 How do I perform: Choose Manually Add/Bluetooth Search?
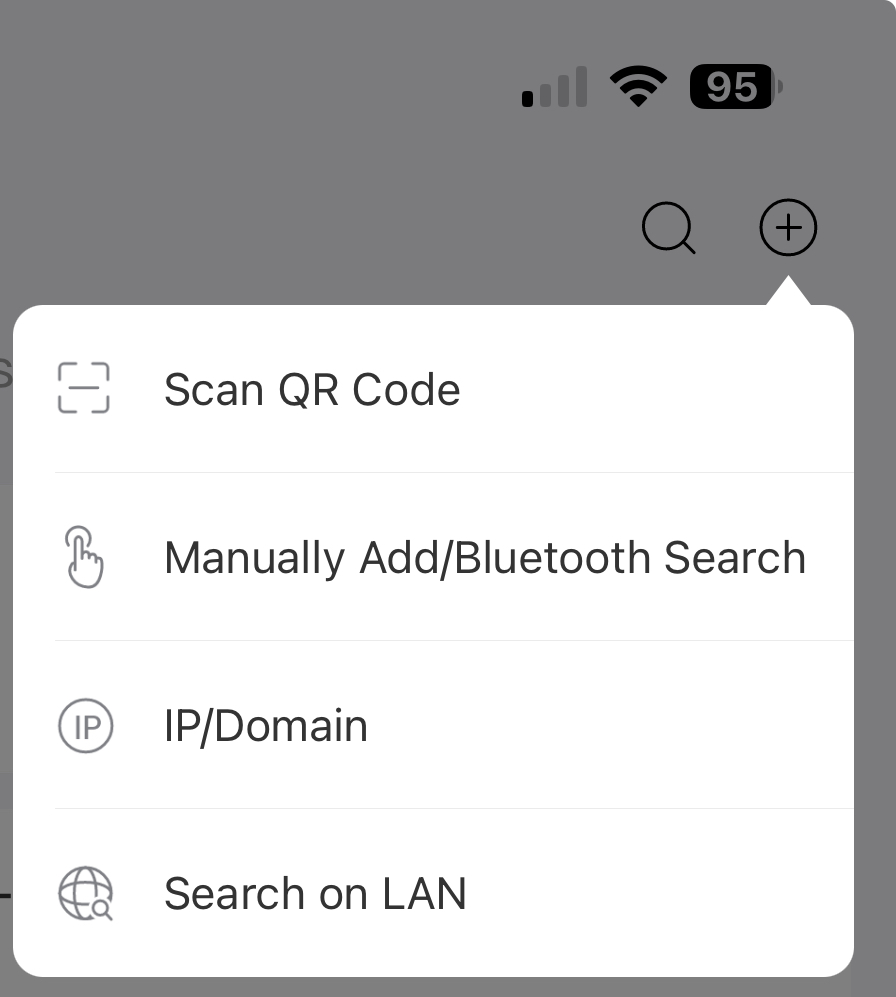coord(484,558)
